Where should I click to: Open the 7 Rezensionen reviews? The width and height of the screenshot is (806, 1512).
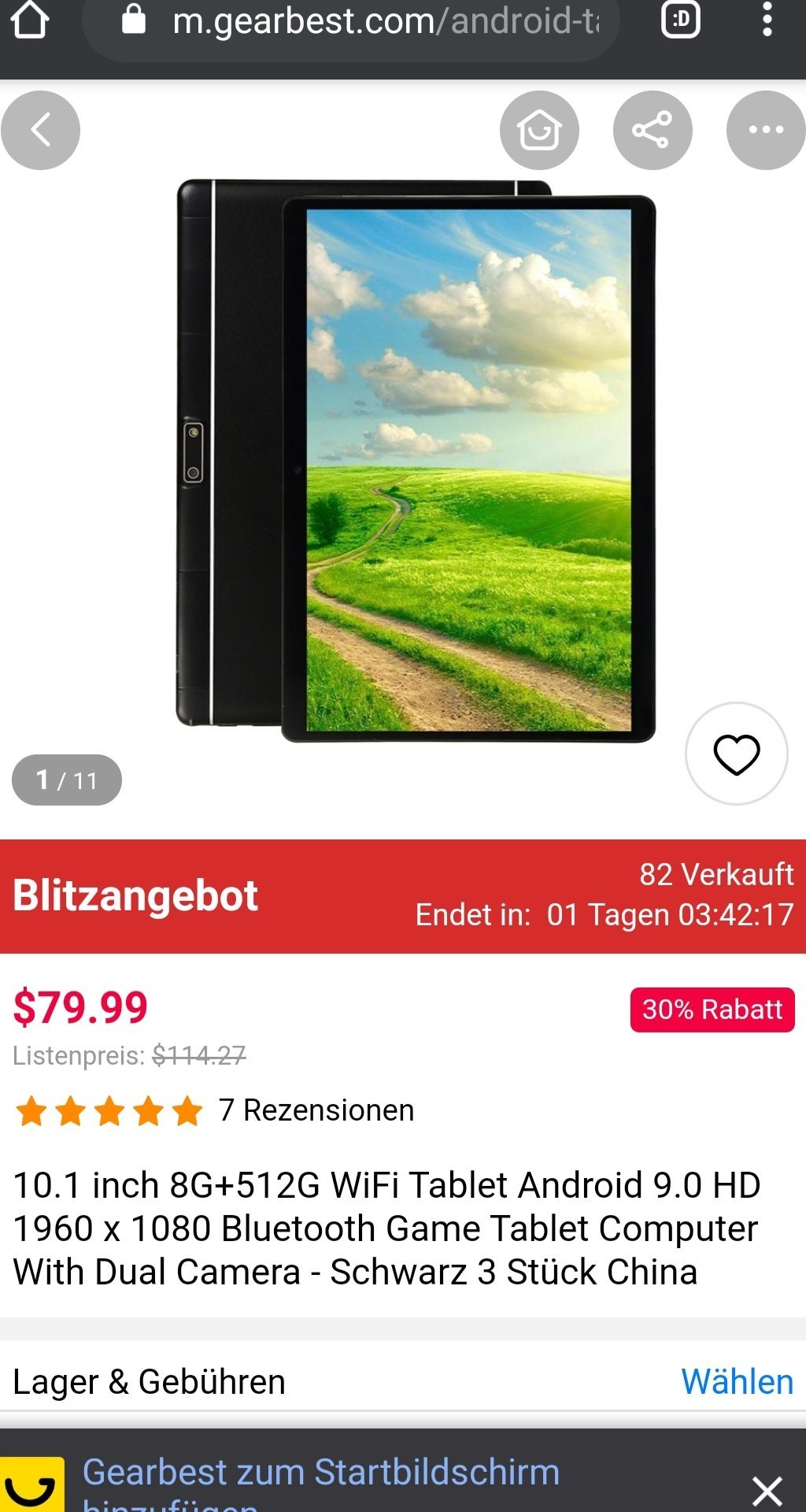click(316, 1110)
